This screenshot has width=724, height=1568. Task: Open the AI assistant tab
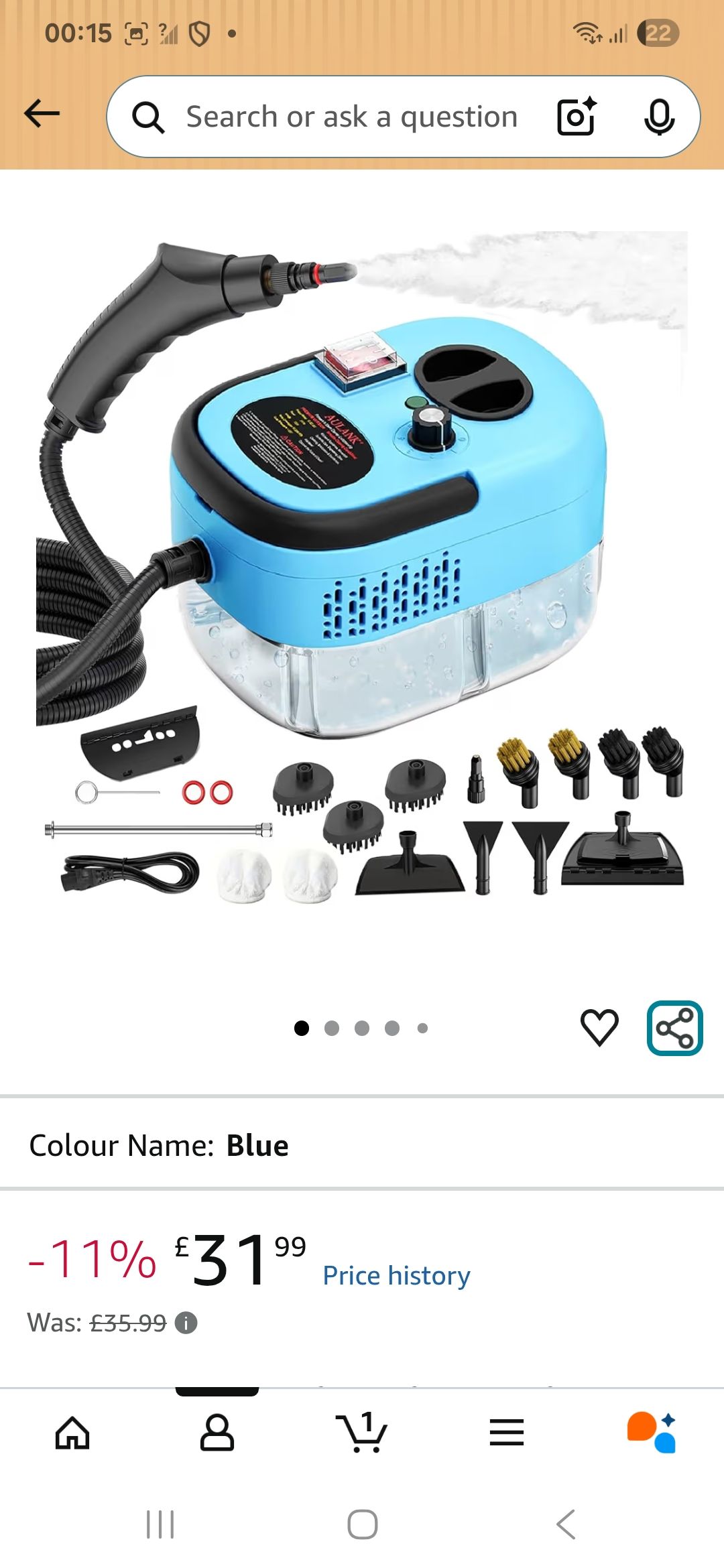pyautogui.click(x=652, y=1434)
